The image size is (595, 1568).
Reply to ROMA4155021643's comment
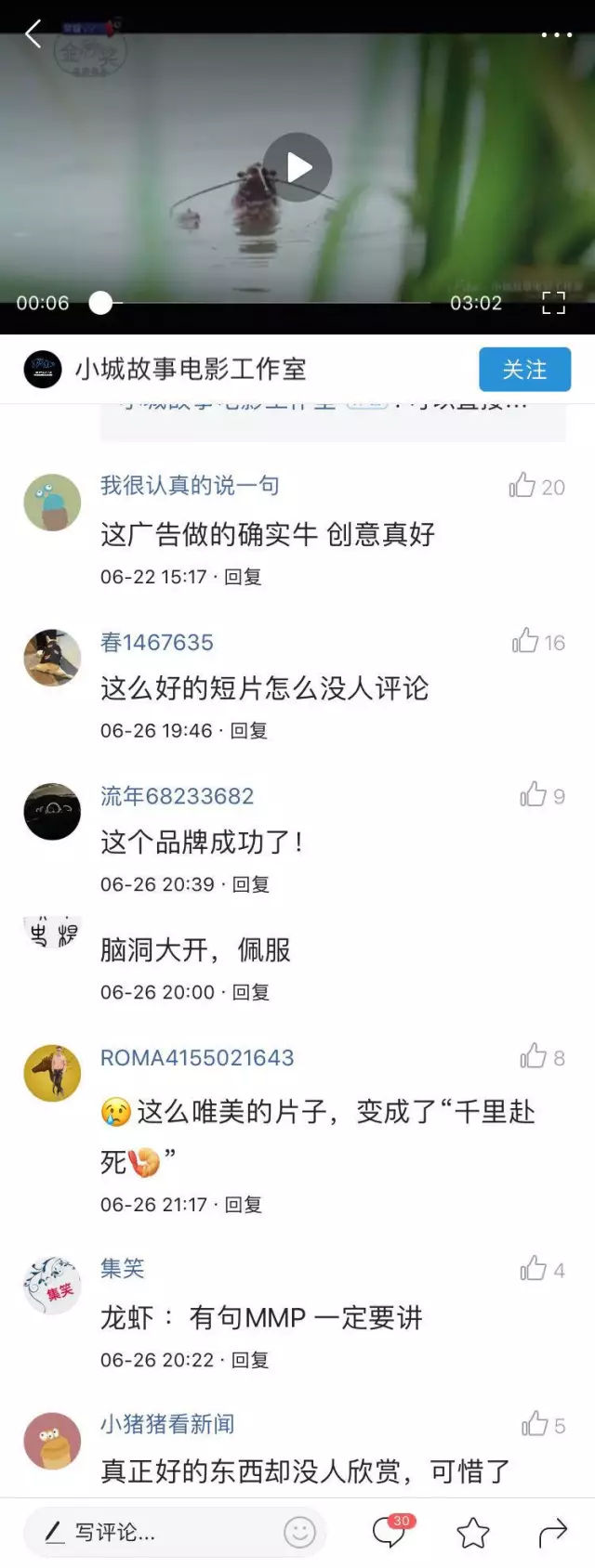click(244, 1205)
